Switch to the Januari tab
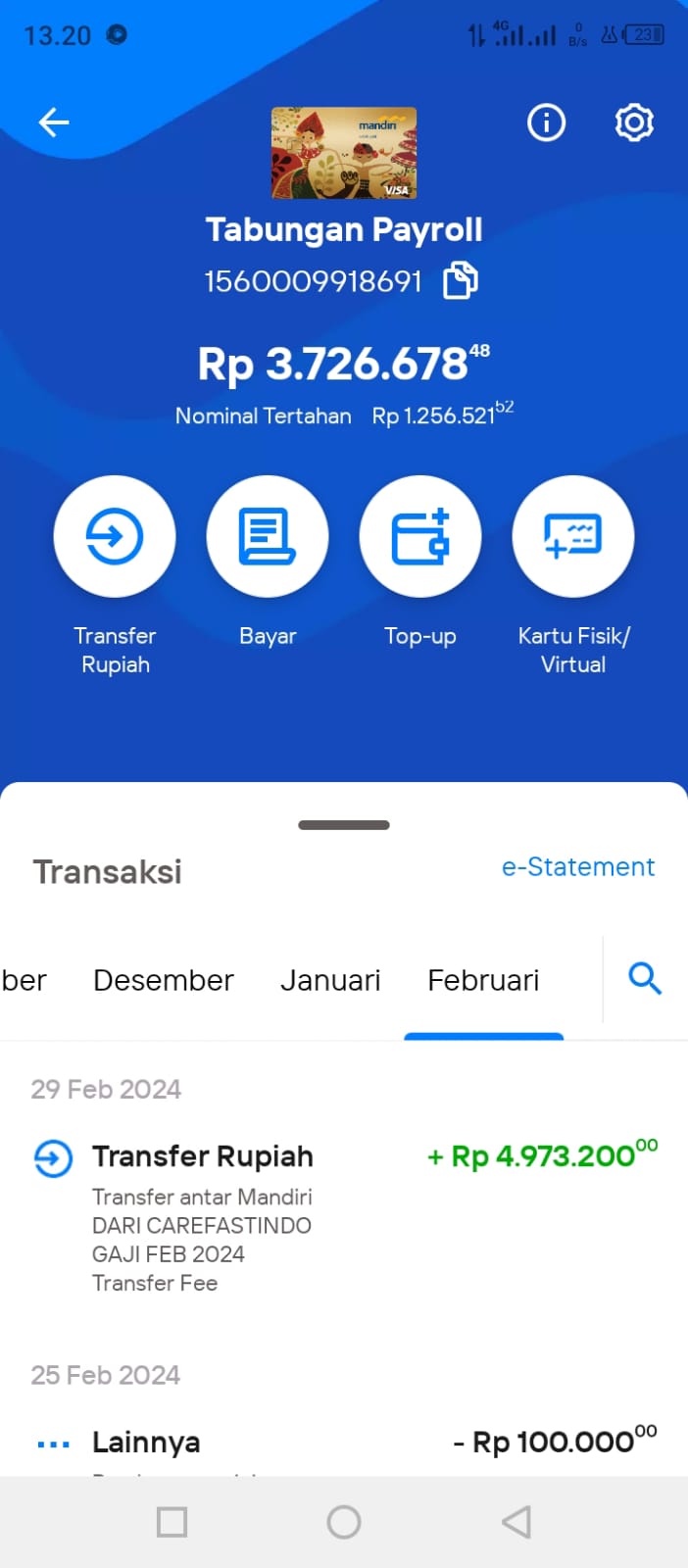The height and width of the screenshot is (1568, 688). tap(330, 980)
